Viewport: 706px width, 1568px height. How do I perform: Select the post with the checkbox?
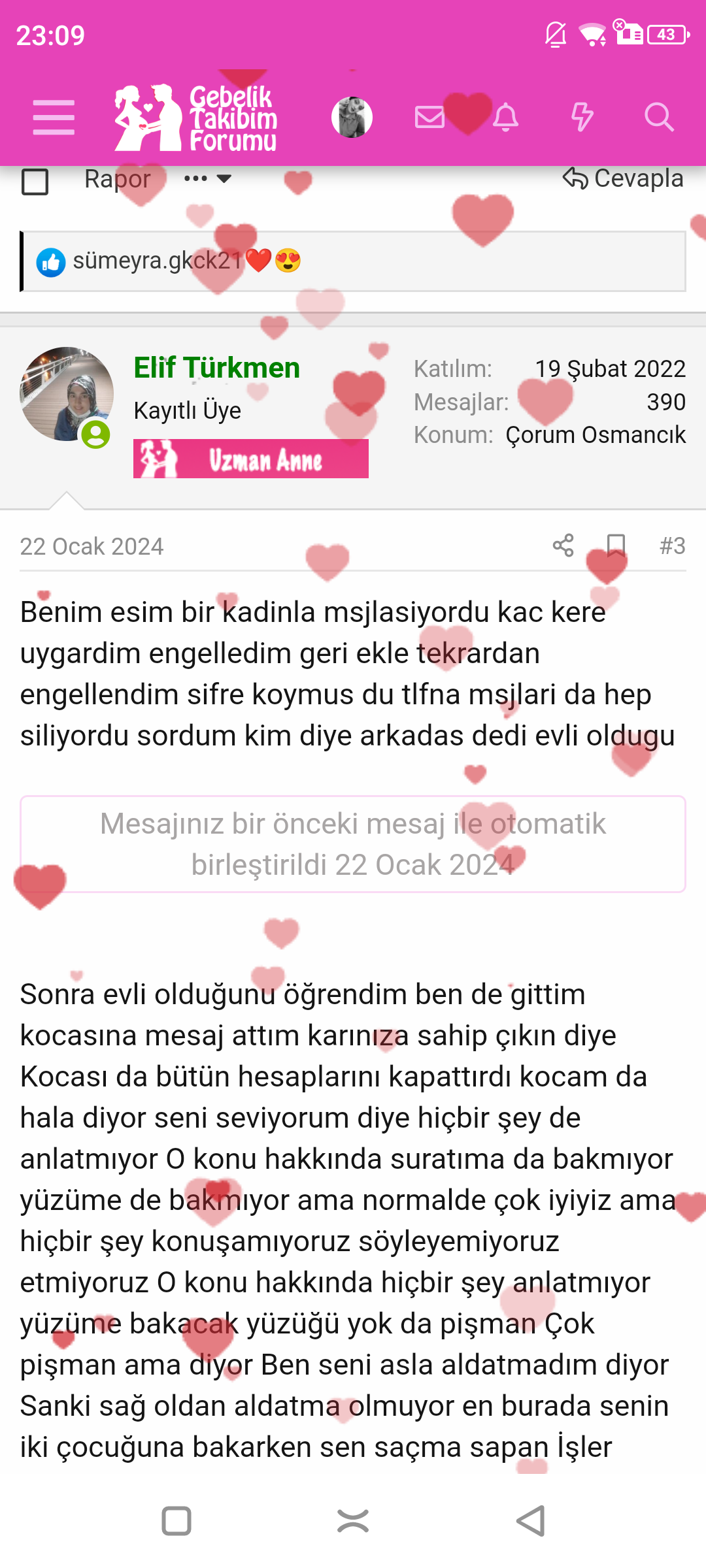[x=35, y=182]
